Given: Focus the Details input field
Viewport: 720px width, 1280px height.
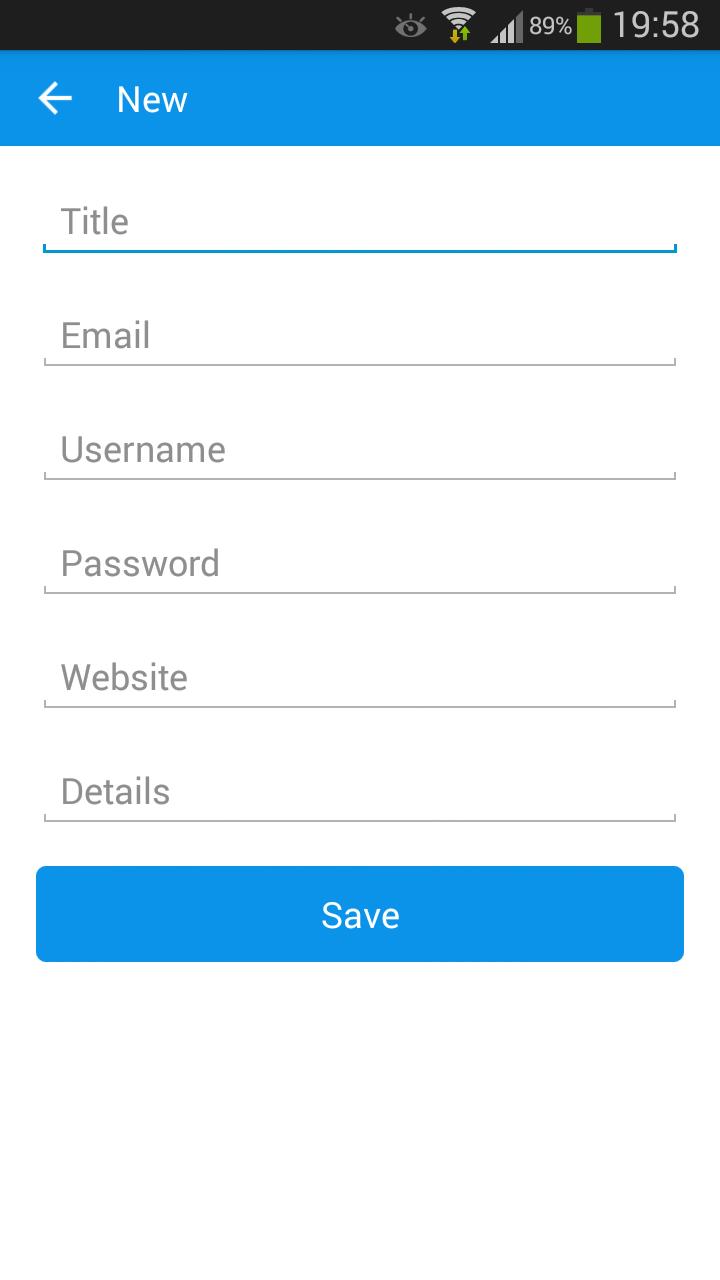Looking at the screenshot, I should click(x=360, y=791).
